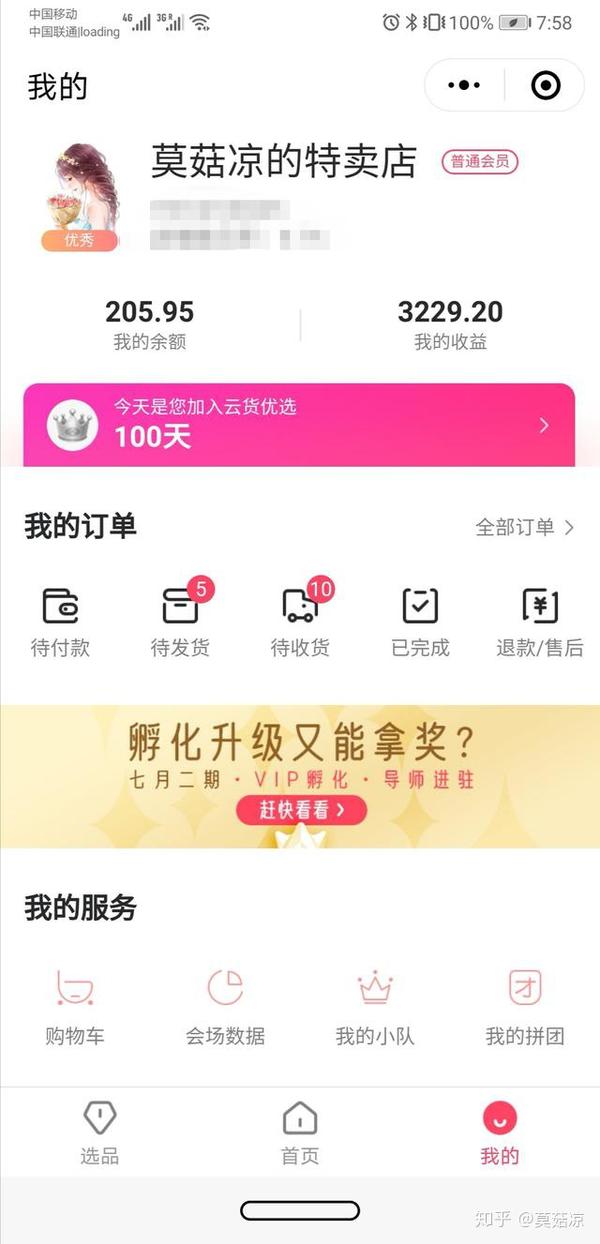Open 退款/售后 refunds and after-sales
The height and width of the screenshot is (1244, 600).
540,621
